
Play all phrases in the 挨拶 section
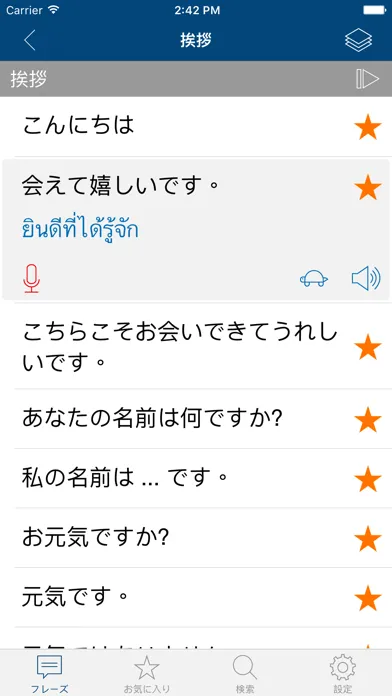pyautogui.click(x=367, y=79)
